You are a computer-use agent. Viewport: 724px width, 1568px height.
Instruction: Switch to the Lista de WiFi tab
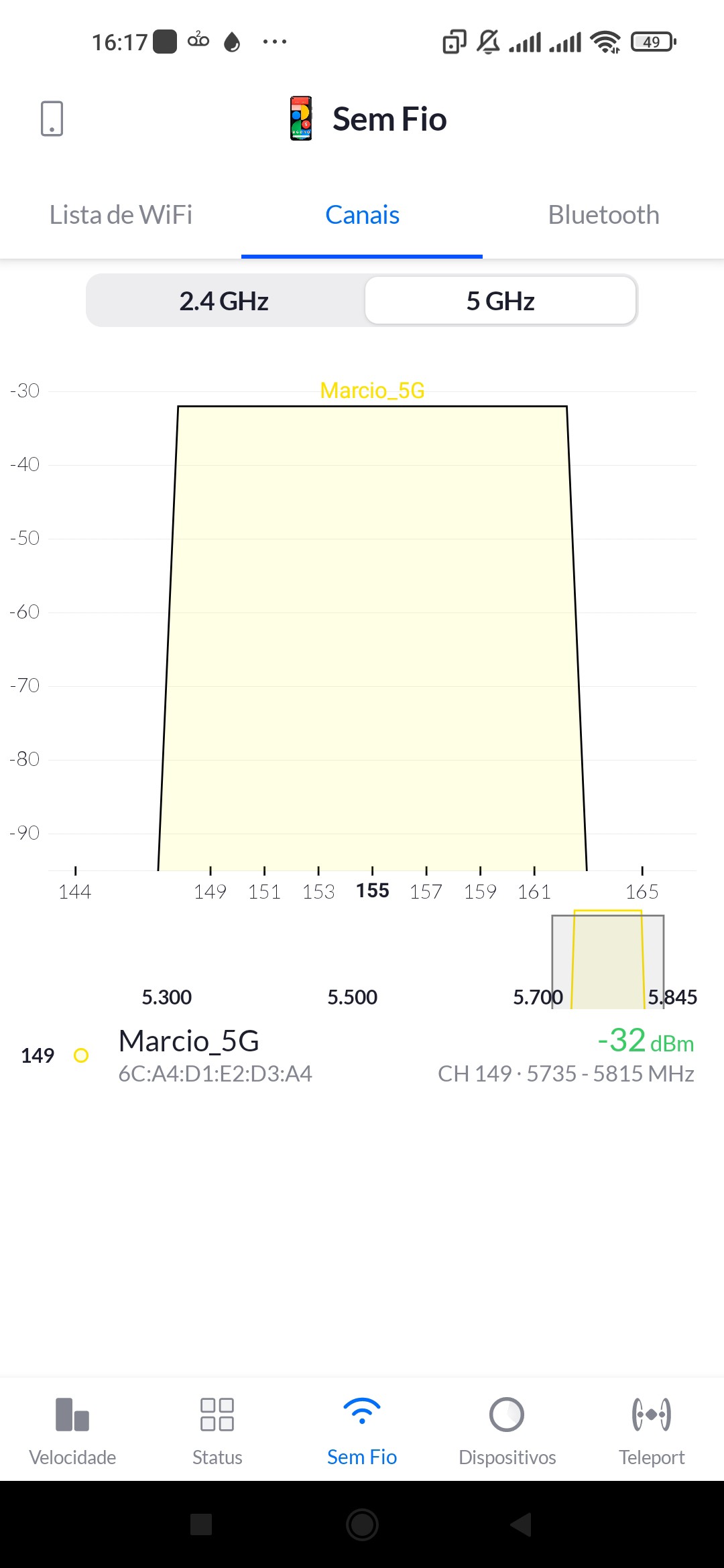click(x=121, y=215)
